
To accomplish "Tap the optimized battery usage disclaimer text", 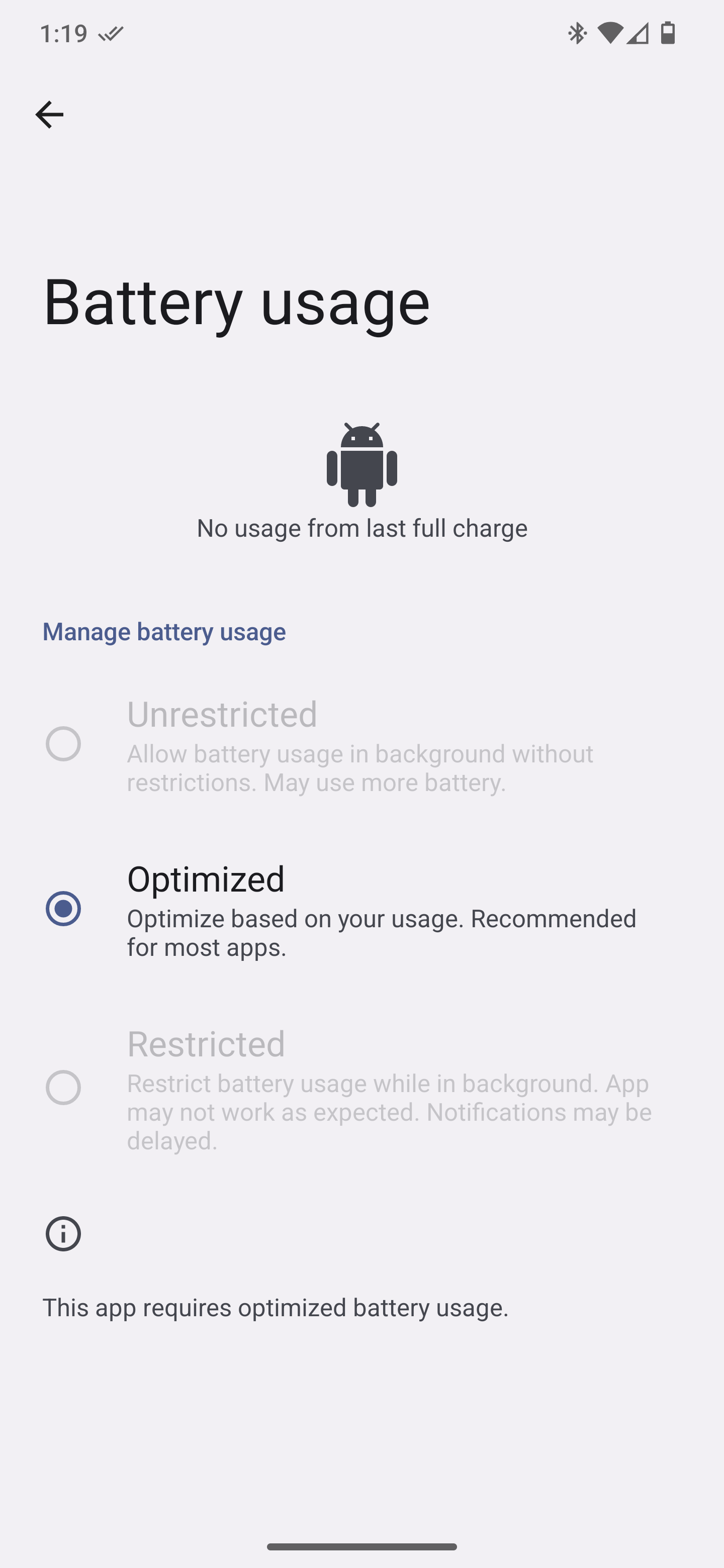I will click(x=276, y=1307).
